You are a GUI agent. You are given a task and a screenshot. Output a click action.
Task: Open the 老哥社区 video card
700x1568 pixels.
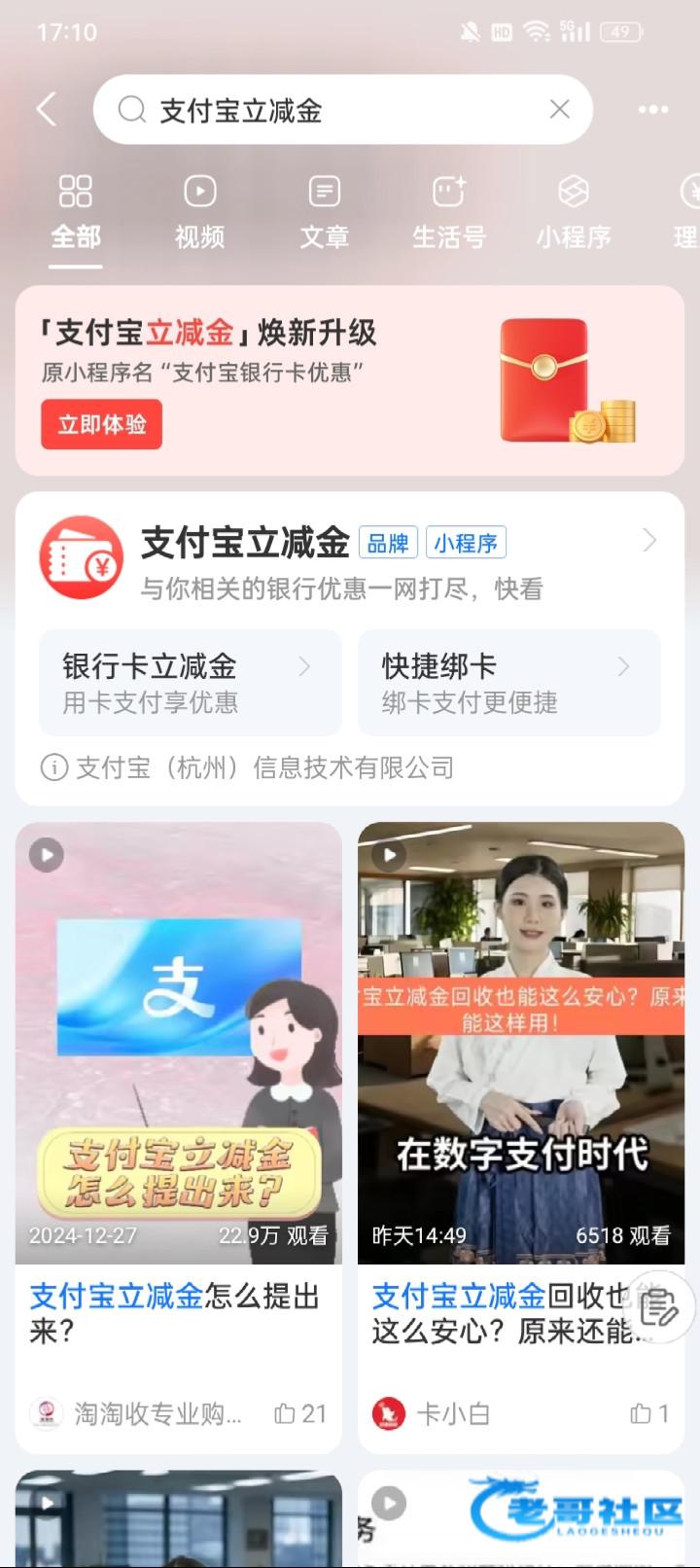click(521, 1517)
